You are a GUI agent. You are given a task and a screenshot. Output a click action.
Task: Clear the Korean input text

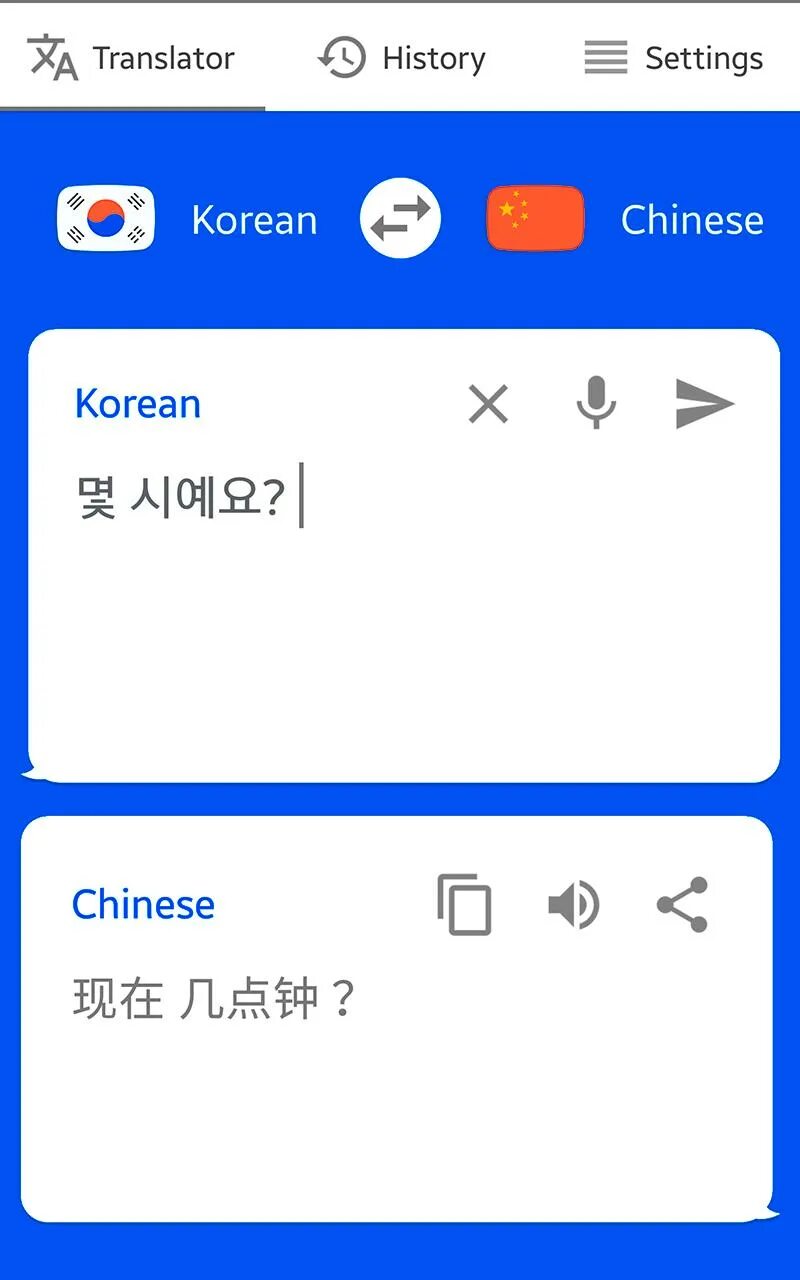(488, 404)
